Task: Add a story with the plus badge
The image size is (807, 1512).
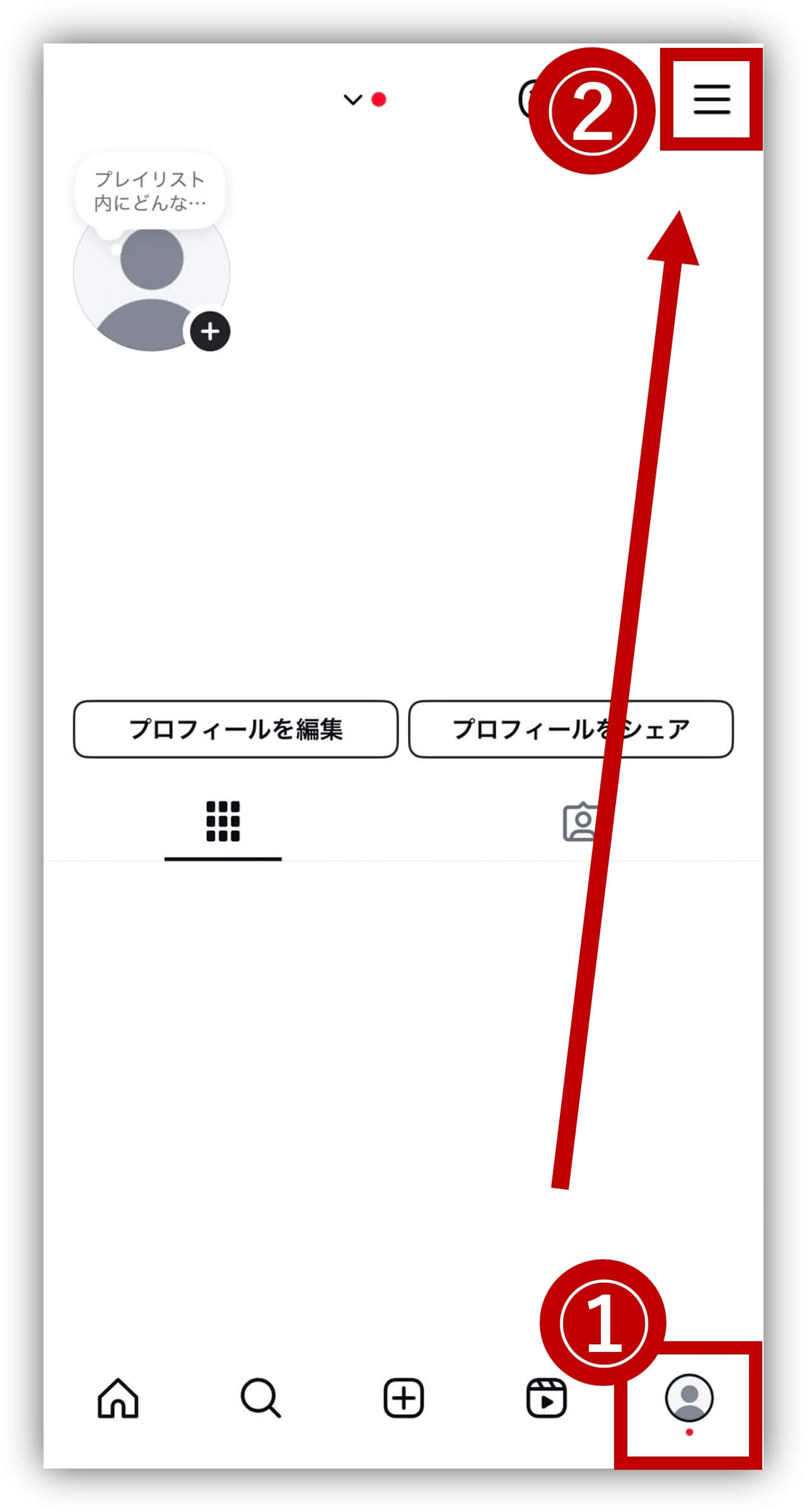Action: [210, 331]
